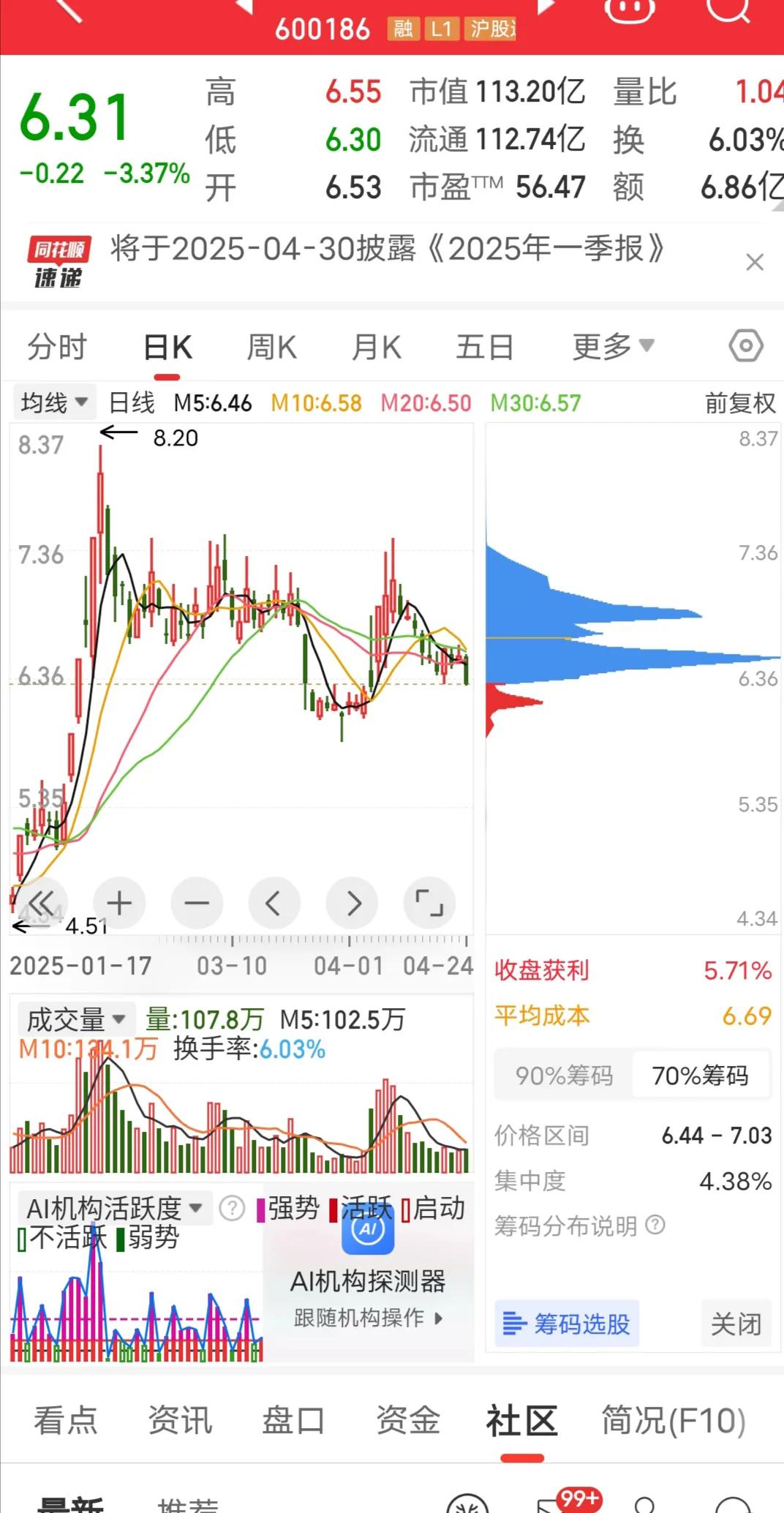Image resolution: width=784 pixels, height=1513 pixels.
Task: Switch to the 分时 chart tab
Action: (57, 347)
